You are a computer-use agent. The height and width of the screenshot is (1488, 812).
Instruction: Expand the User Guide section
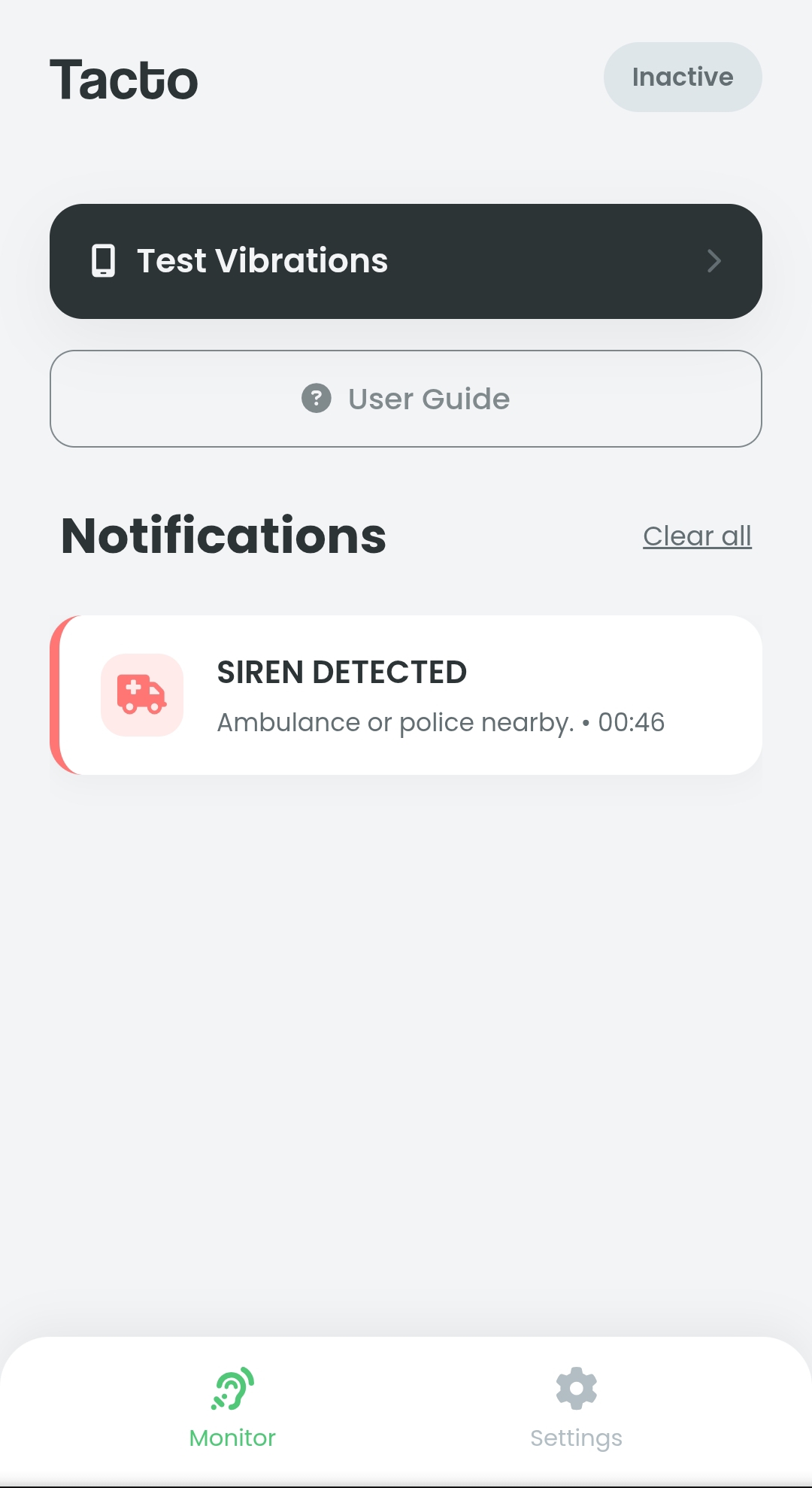point(406,399)
